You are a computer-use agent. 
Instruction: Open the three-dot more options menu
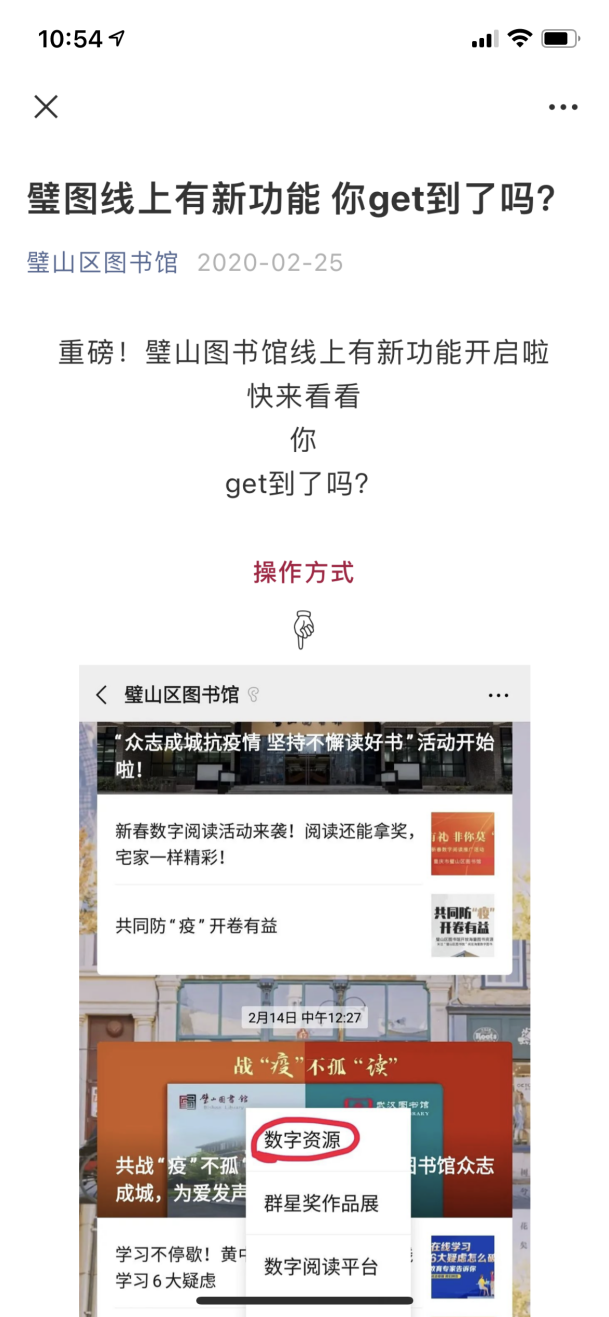(562, 107)
